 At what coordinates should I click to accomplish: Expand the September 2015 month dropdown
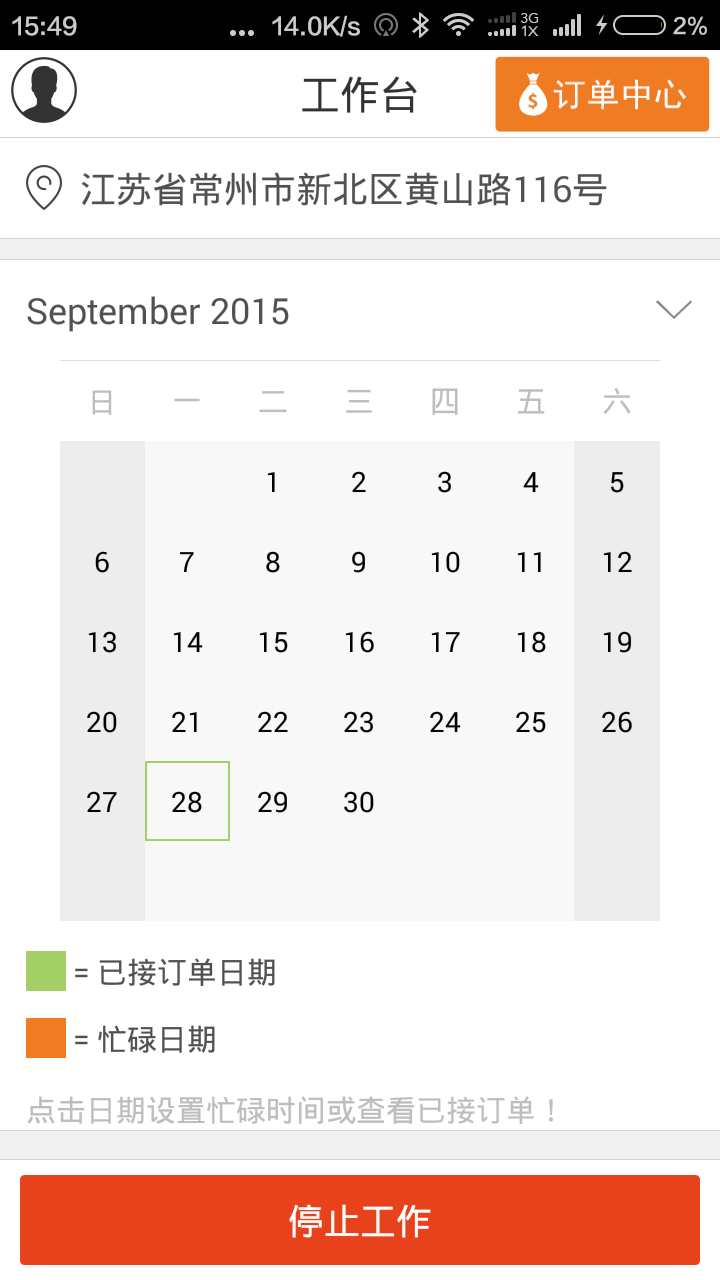(673, 310)
